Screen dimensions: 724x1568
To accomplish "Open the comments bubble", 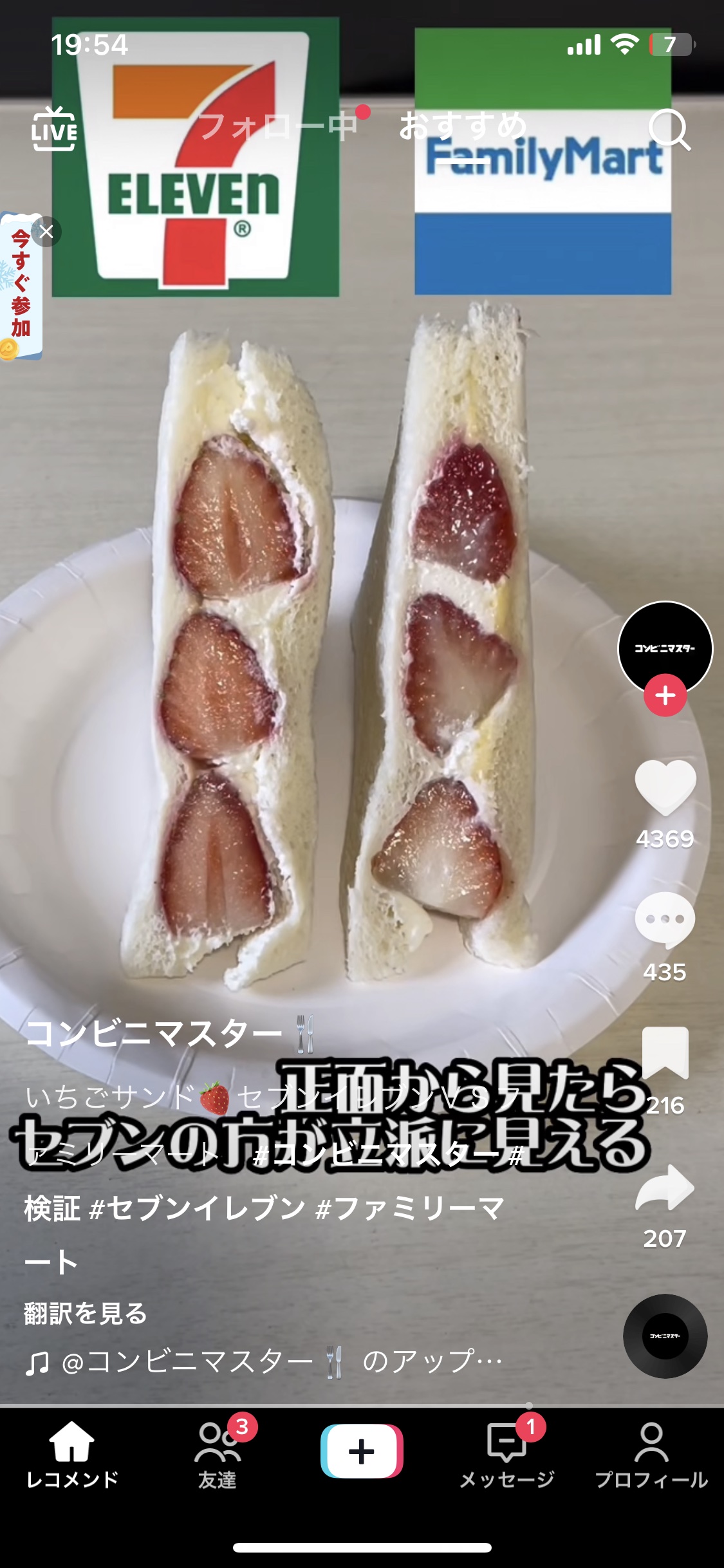I will coord(665,920).
